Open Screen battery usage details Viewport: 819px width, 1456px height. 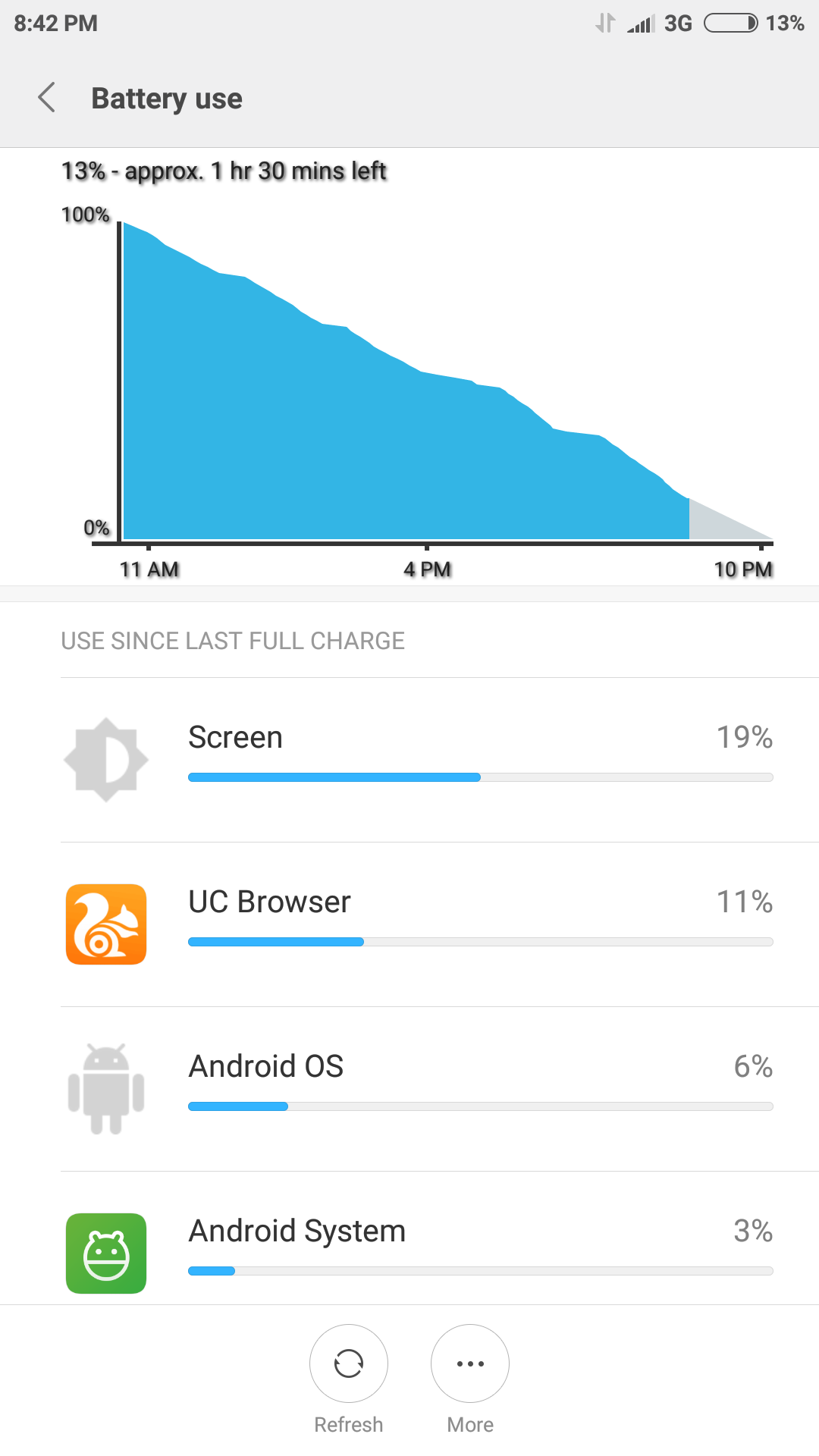(409, 760)
